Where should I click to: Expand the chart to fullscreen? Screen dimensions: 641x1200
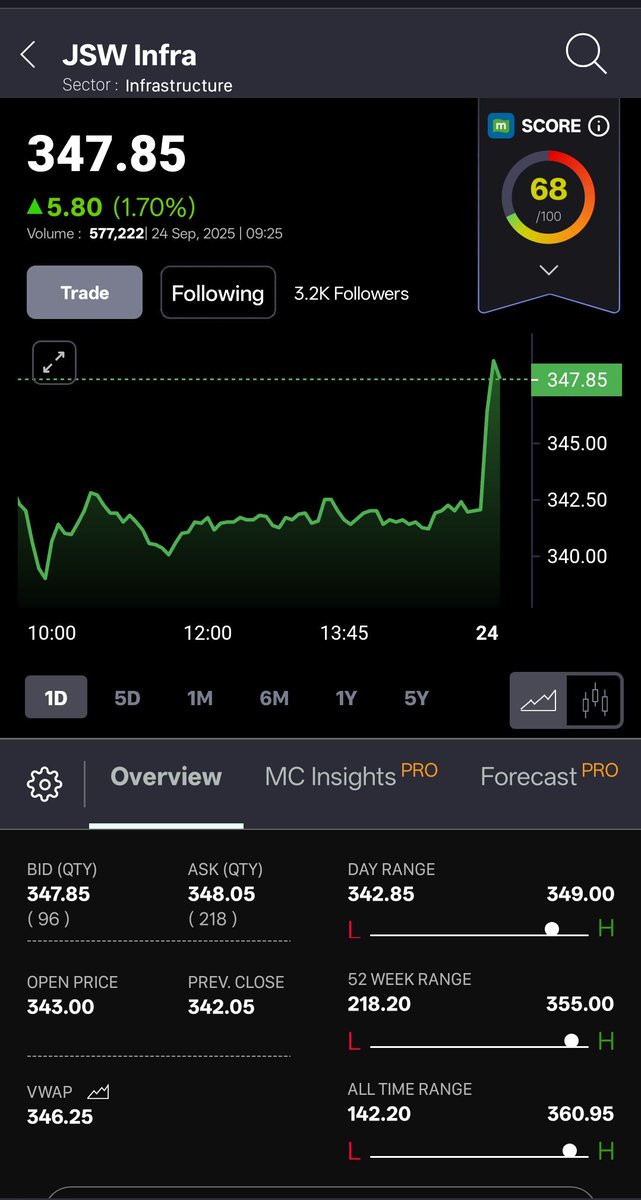pyautogui.click(x=54, y=363)
